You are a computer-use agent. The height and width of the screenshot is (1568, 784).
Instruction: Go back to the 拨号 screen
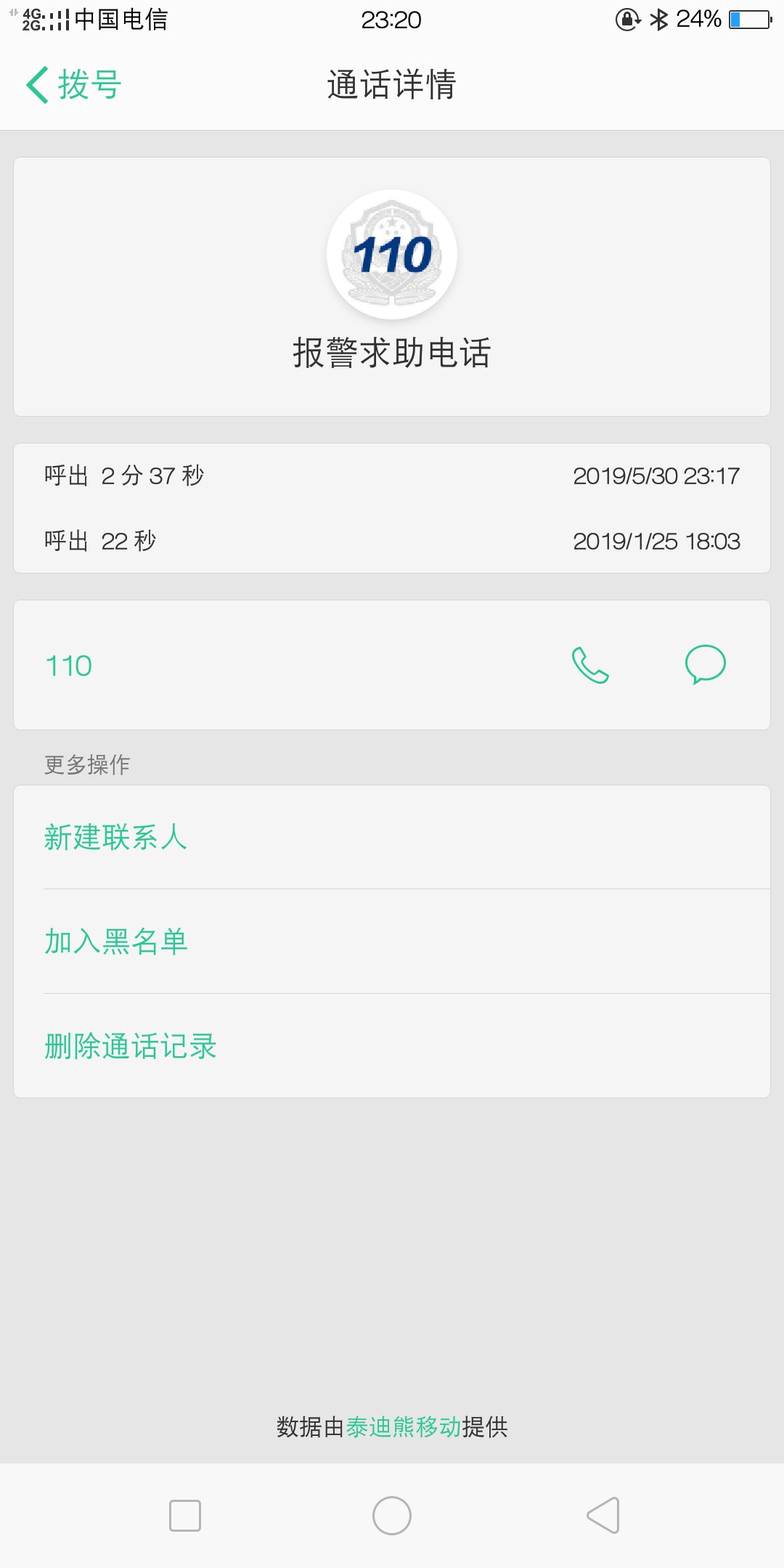[73, 85]
